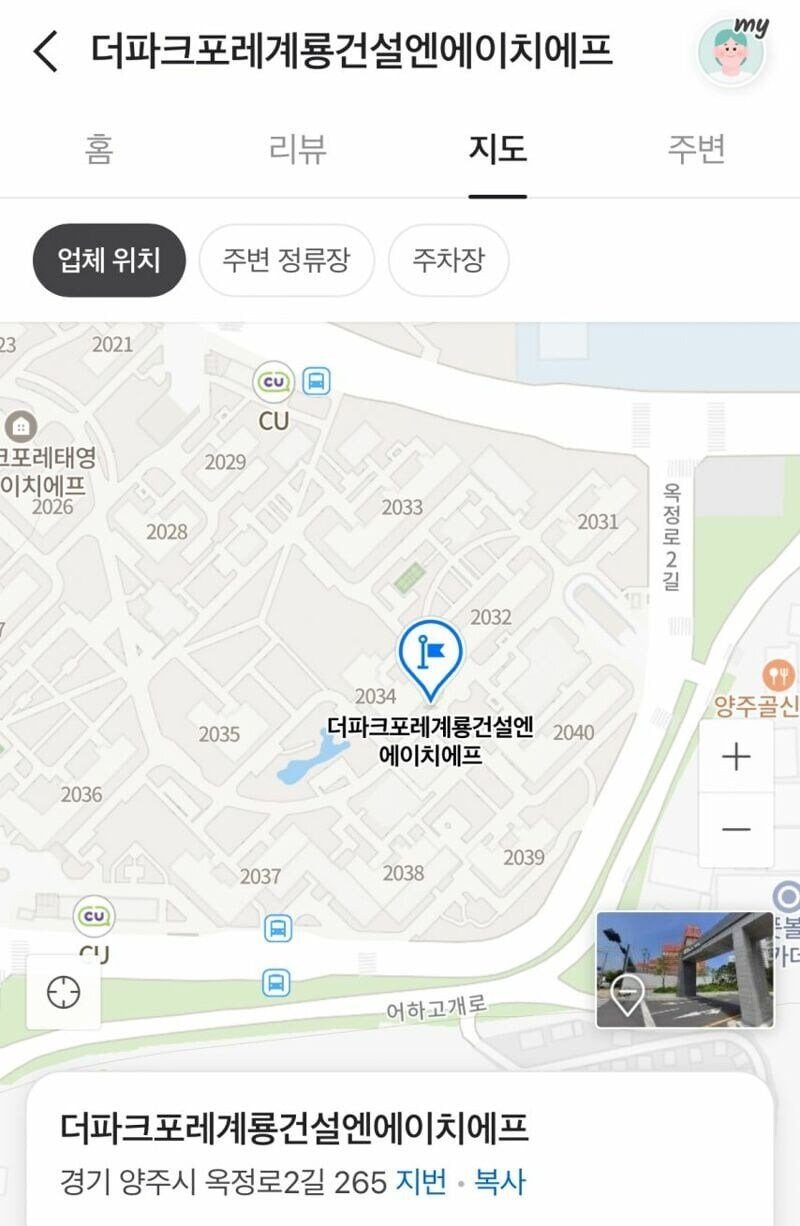Image resolution: width=800 pixels, height=1226 pixels.
Task: Zoom out using the minus control
Action: pyautogui.click(x=737, y=829)
